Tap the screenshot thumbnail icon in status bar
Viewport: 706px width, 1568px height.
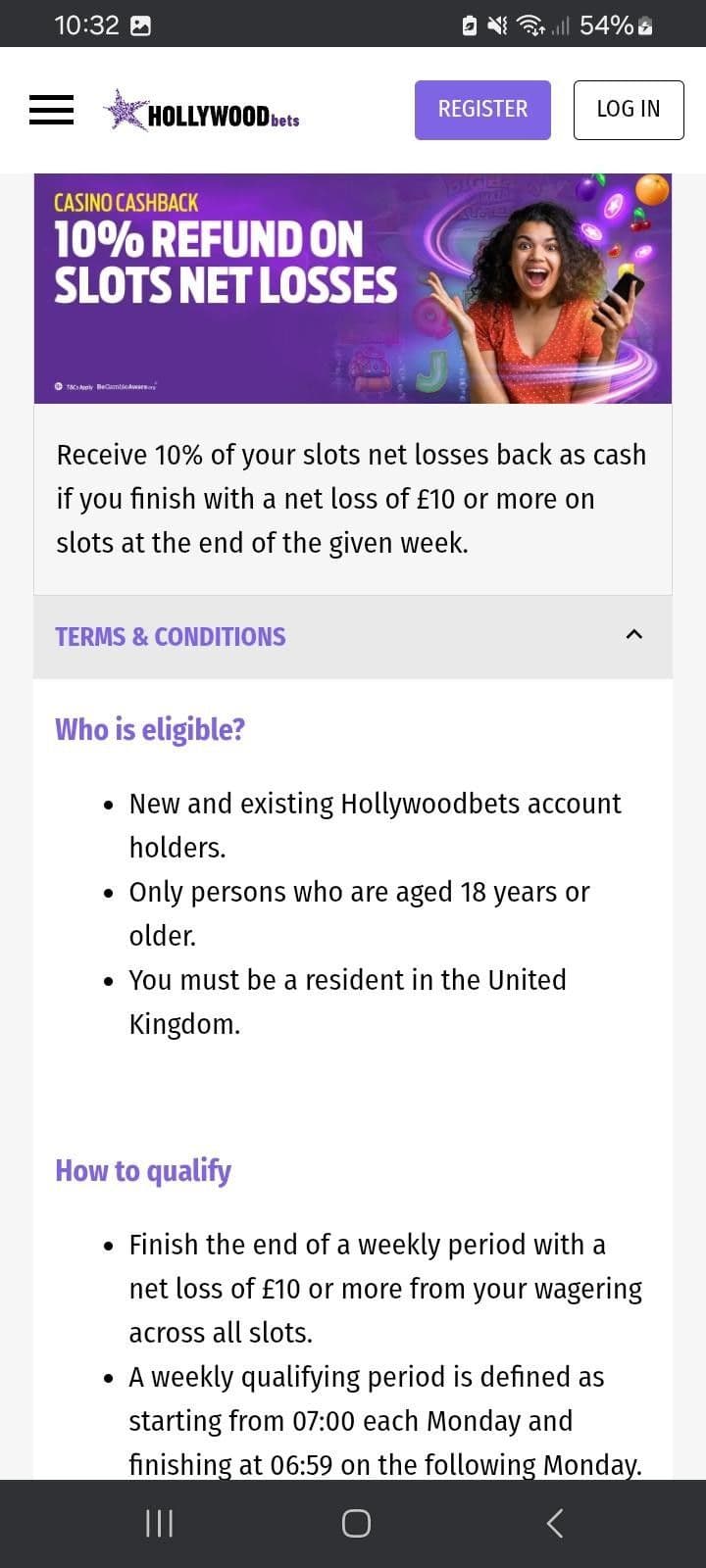(x=143, y=24)
